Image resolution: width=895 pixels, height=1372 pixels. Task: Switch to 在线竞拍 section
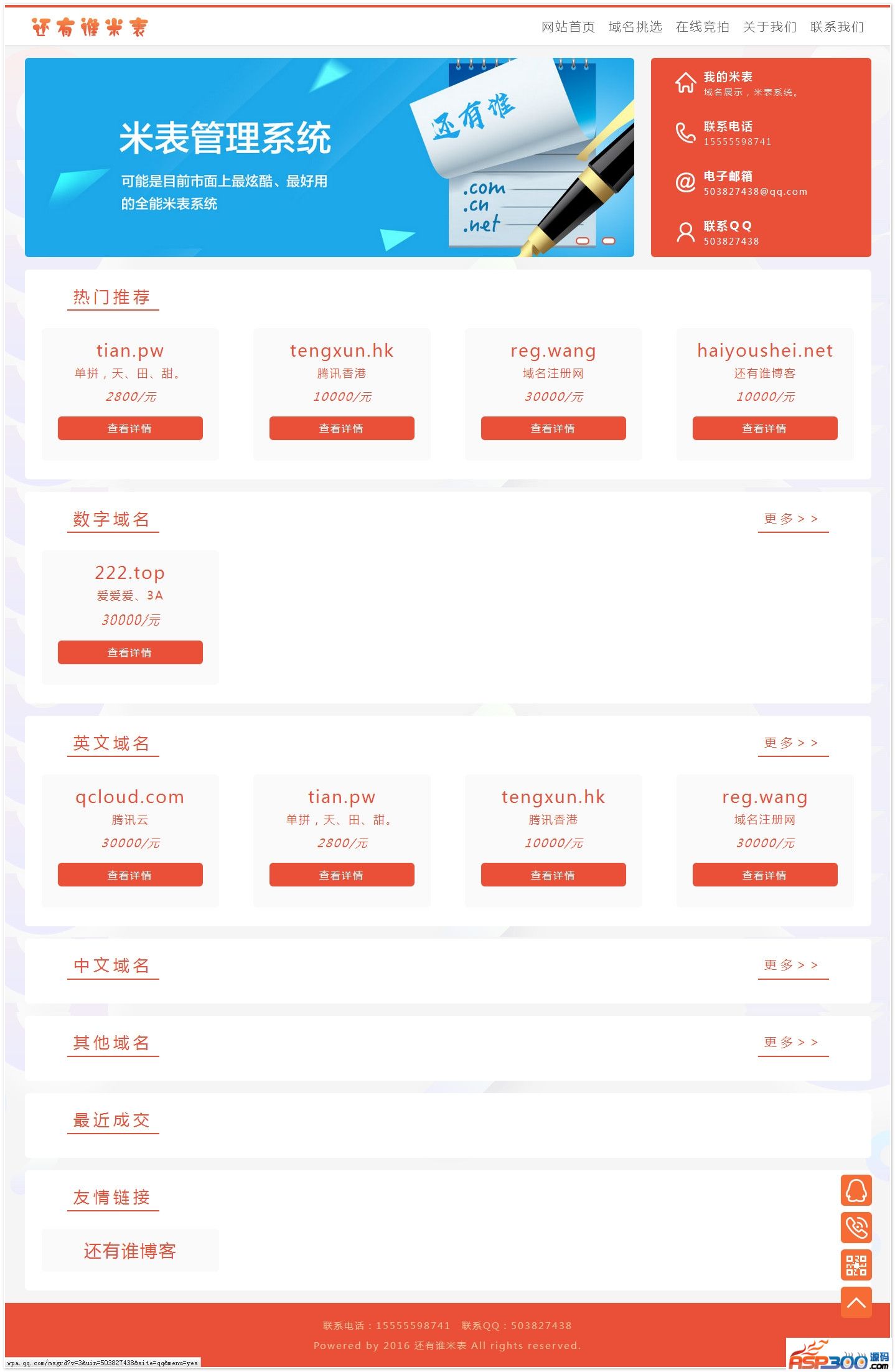point(702,27)
